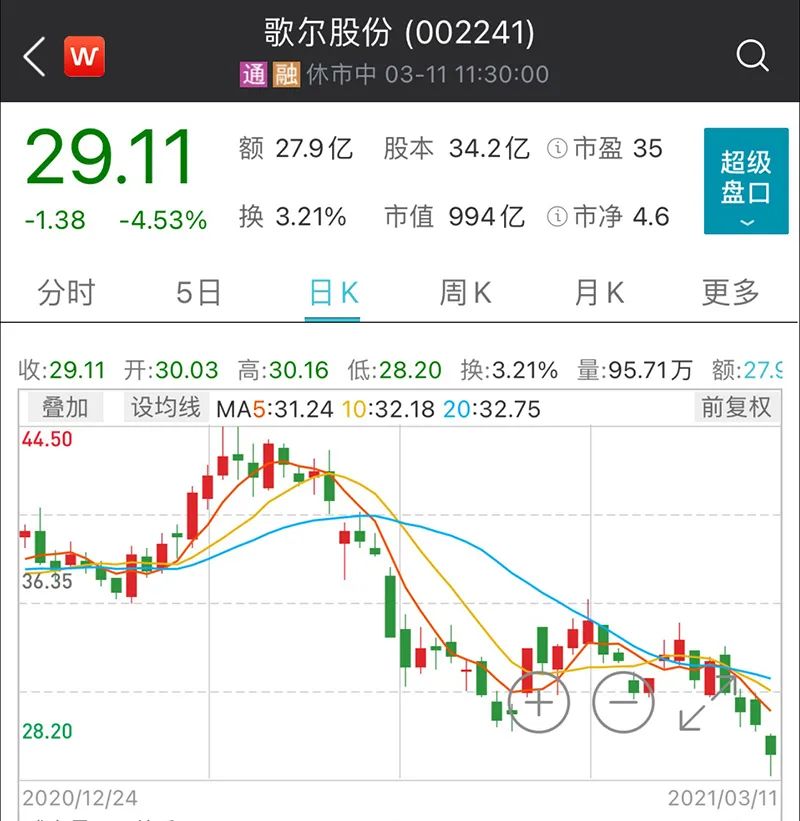Viewport: 800px width, 821px height.
Task: Switch to the 周K tab
Action: [465, 293]
